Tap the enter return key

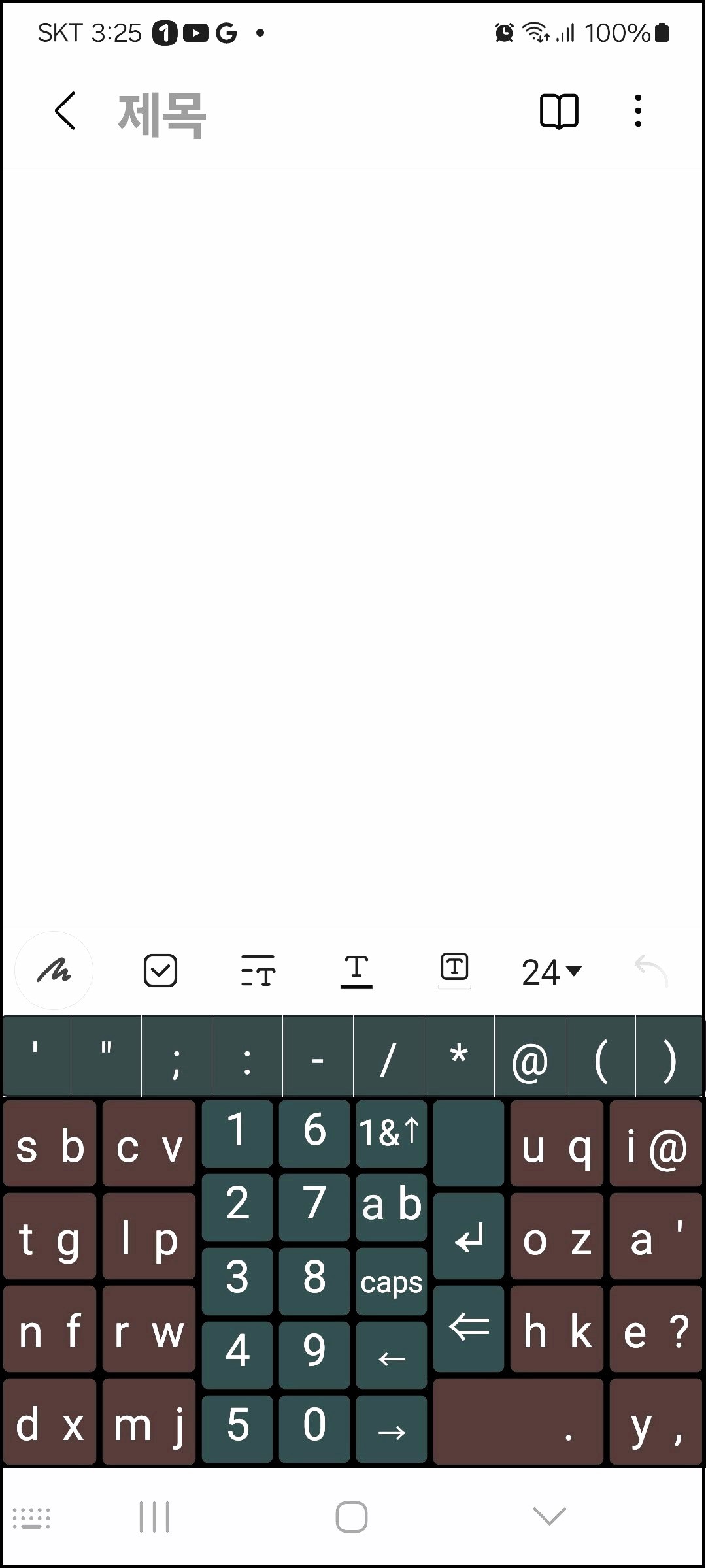pos(469,1236)
